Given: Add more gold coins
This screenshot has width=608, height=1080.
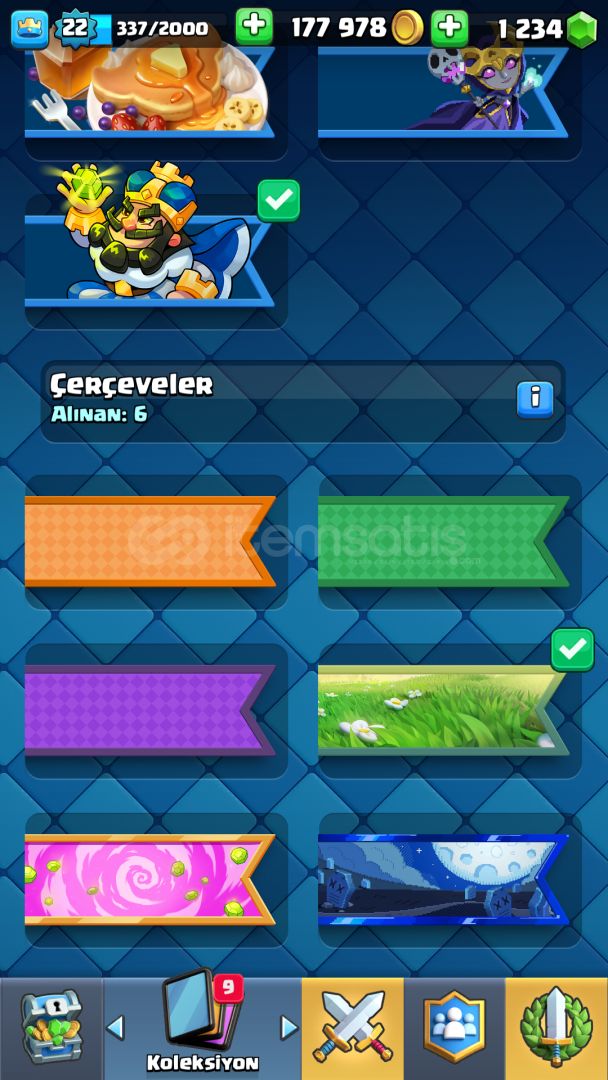Looking at the screenshot, I should pyautogui.click(x=254, y=28).
